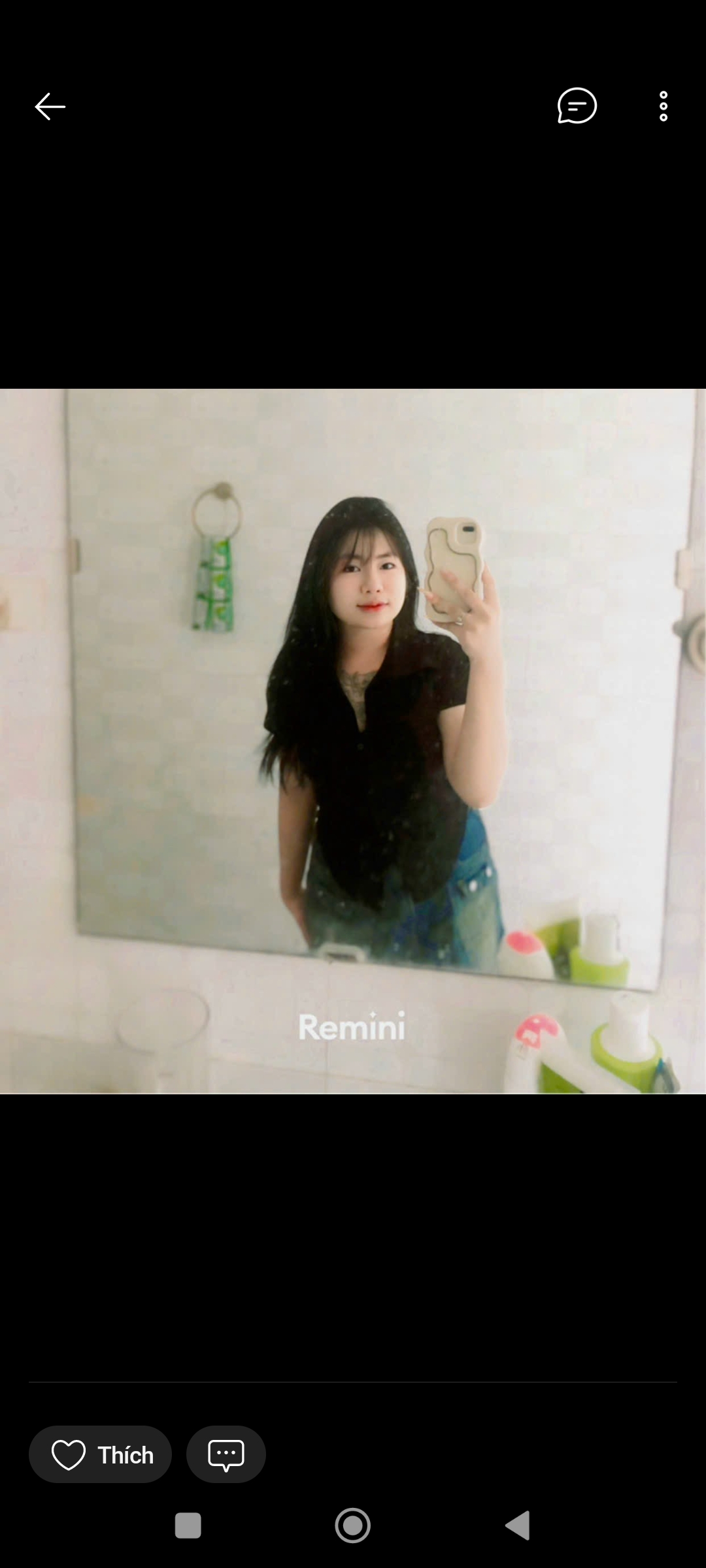Screen dimensions: 706x1568
Task: Open the comment button beside Thích
Action: [x=226, y=1454]
